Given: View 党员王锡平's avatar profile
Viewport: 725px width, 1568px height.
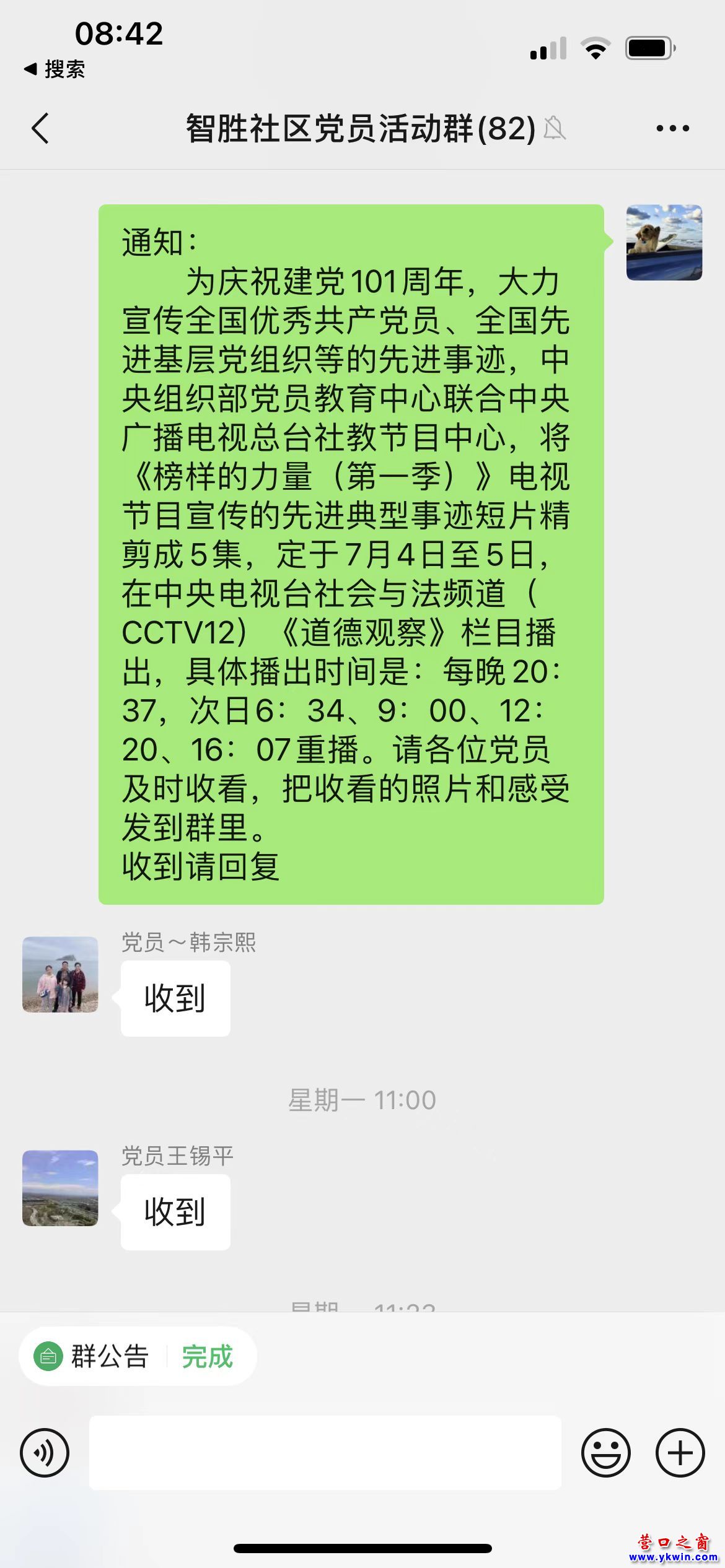Looking at the screenshot, I should (60, 1188).
